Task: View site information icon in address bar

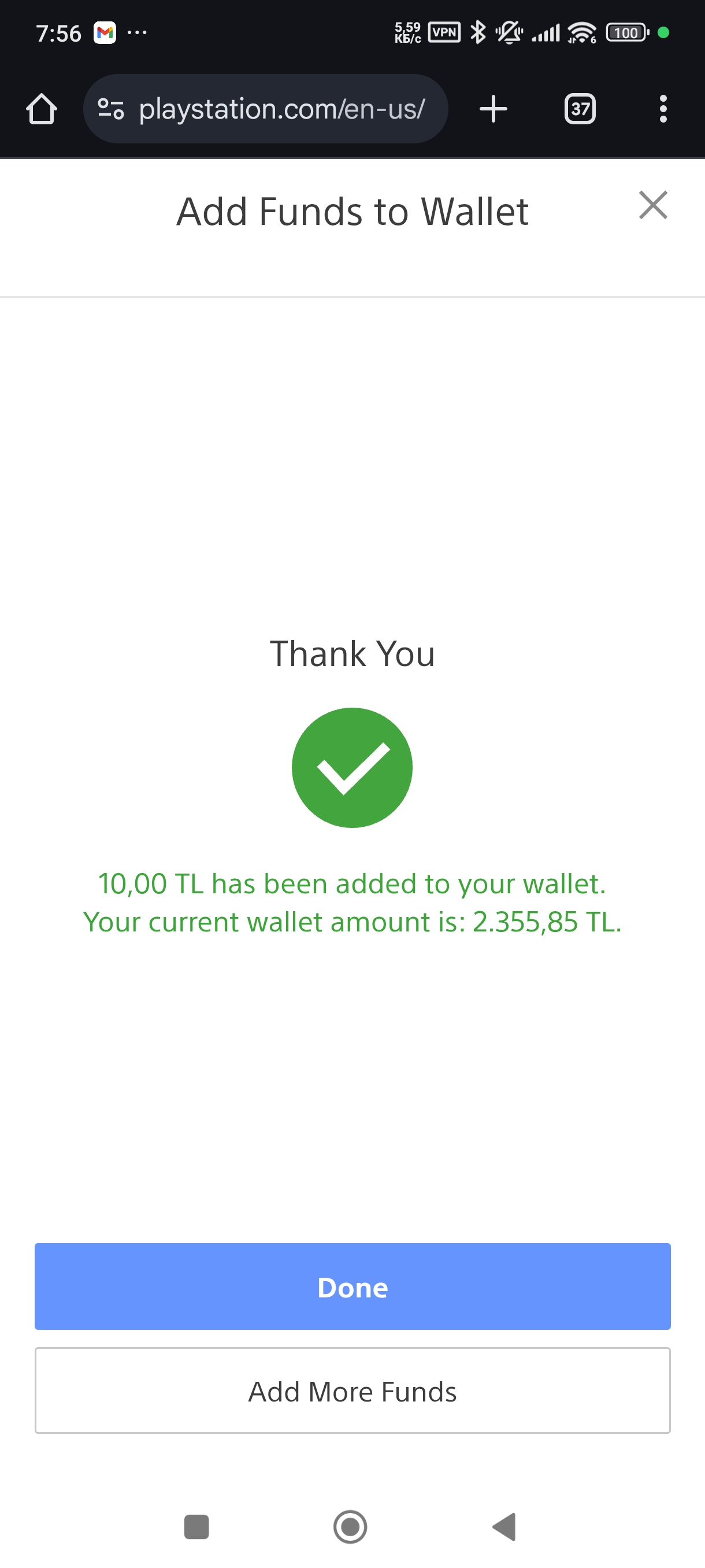Action: point(111,110)
